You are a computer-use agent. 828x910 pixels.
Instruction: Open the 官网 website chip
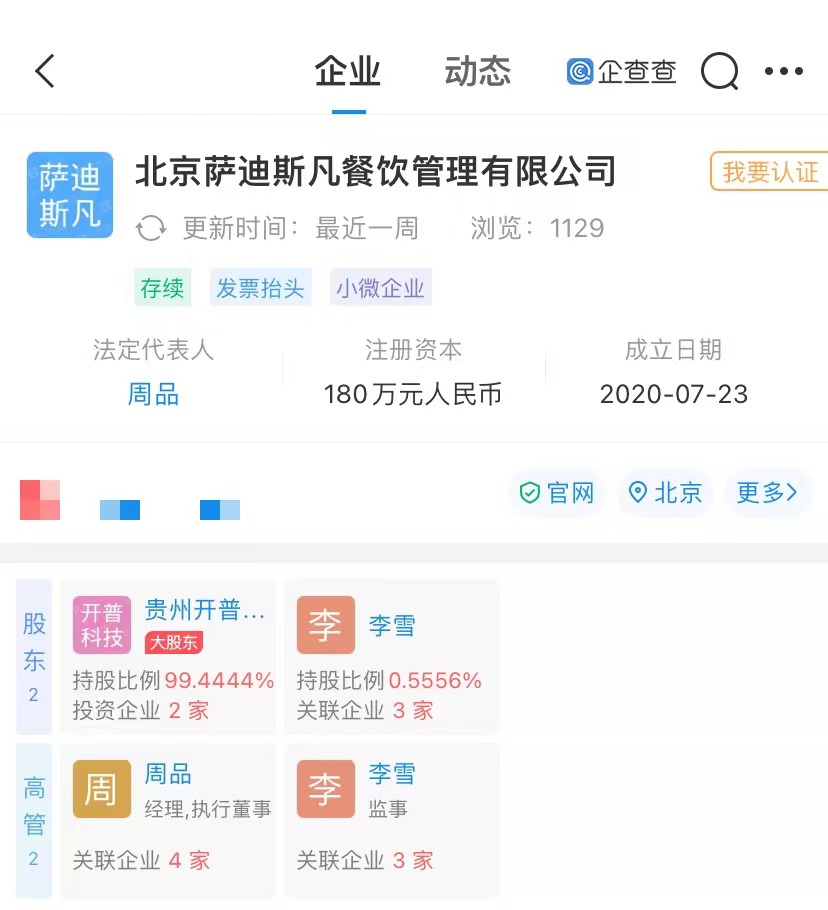click(557, 493)
